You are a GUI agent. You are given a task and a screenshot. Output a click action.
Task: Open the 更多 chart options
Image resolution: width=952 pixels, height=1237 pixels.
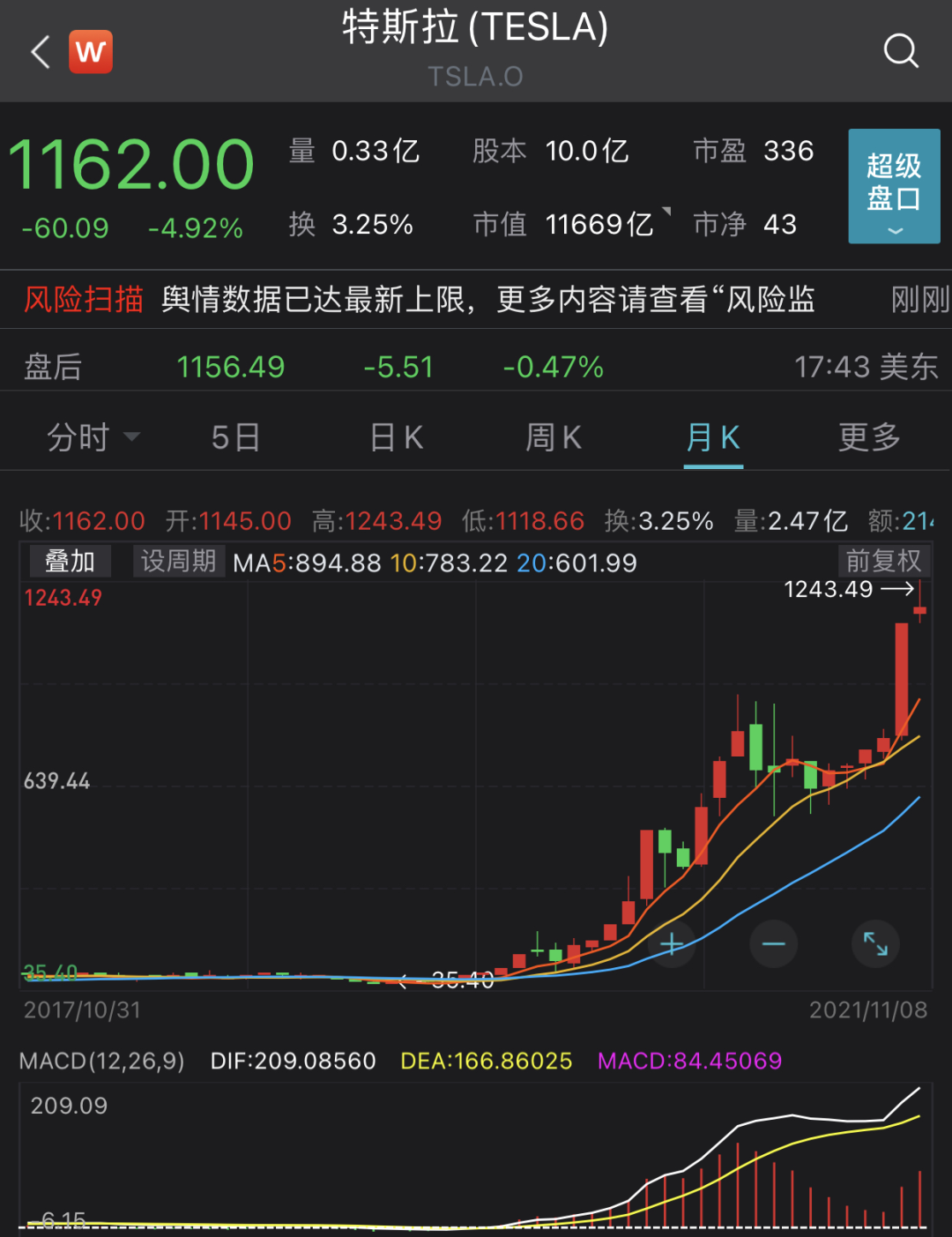coord(869,437)
